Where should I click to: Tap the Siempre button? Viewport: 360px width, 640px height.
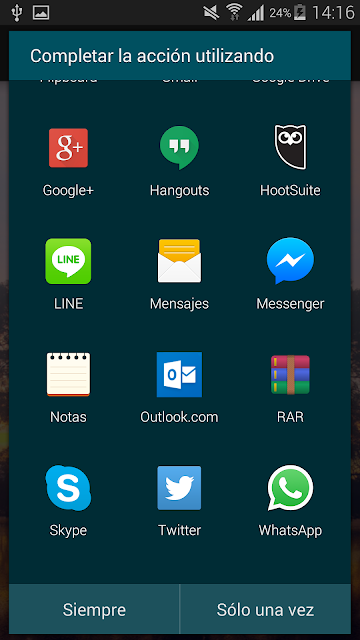[94, 610]
